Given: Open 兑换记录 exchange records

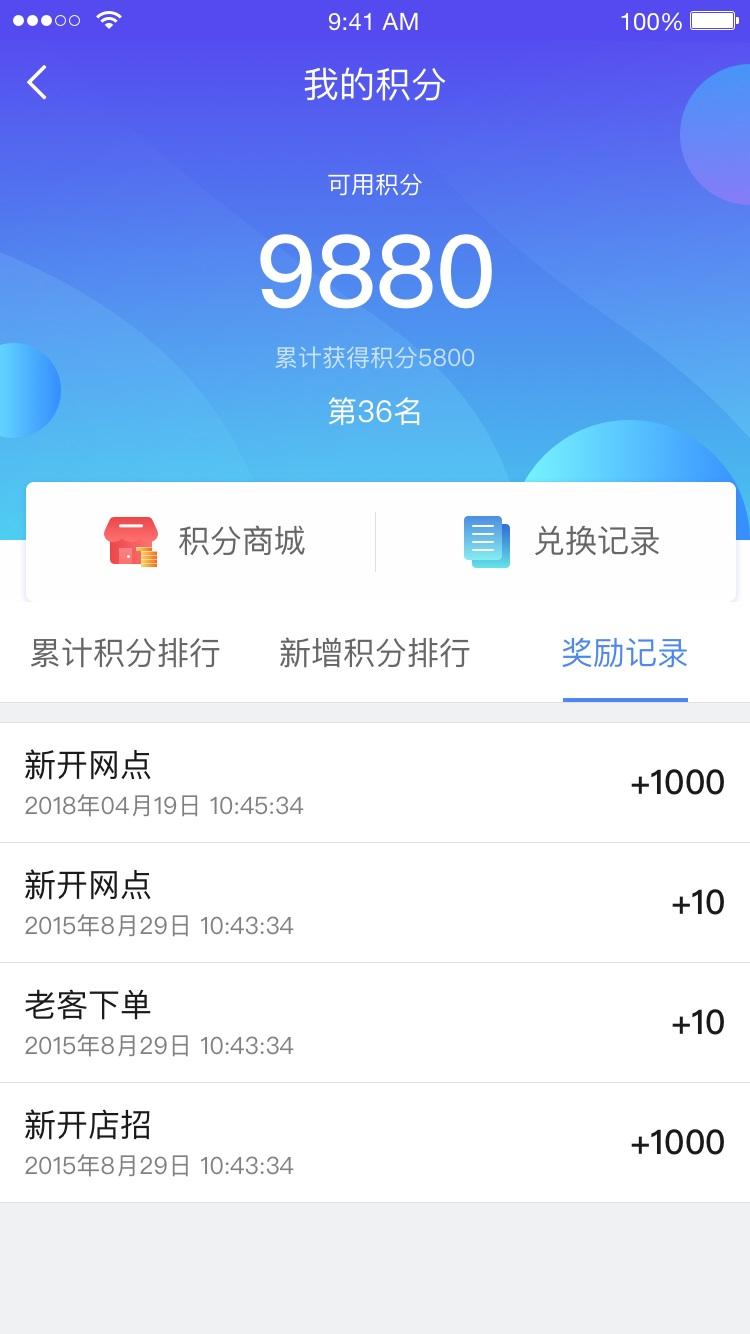Looking at the screenshot, I should pos(561,542).
